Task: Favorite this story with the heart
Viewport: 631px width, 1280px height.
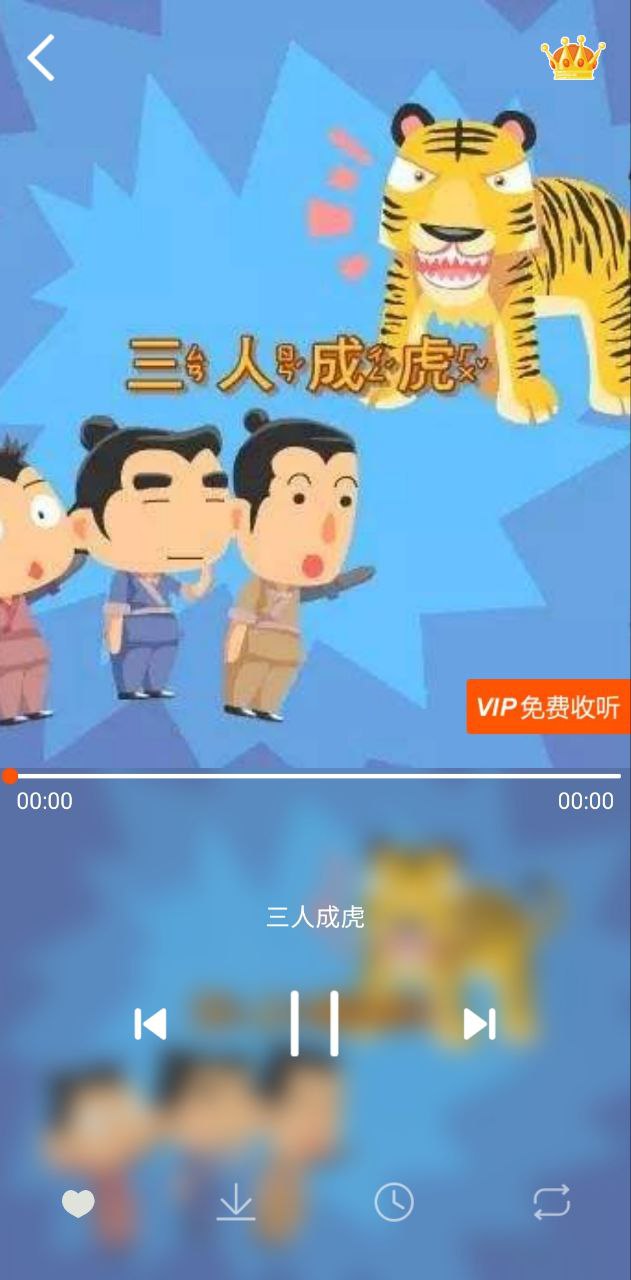Action: pos(78,1203)
